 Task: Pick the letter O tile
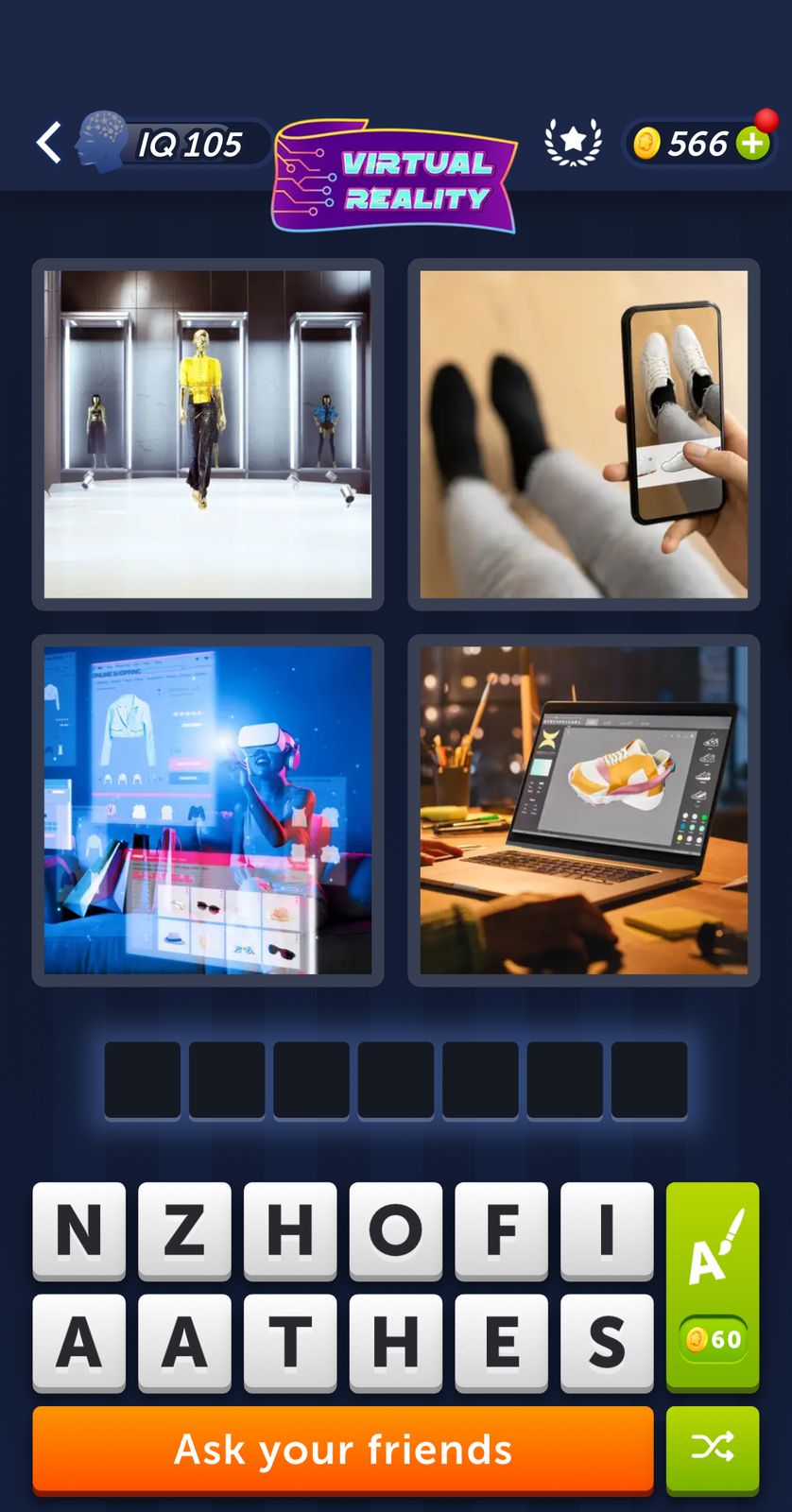[x=395, y=1229]
